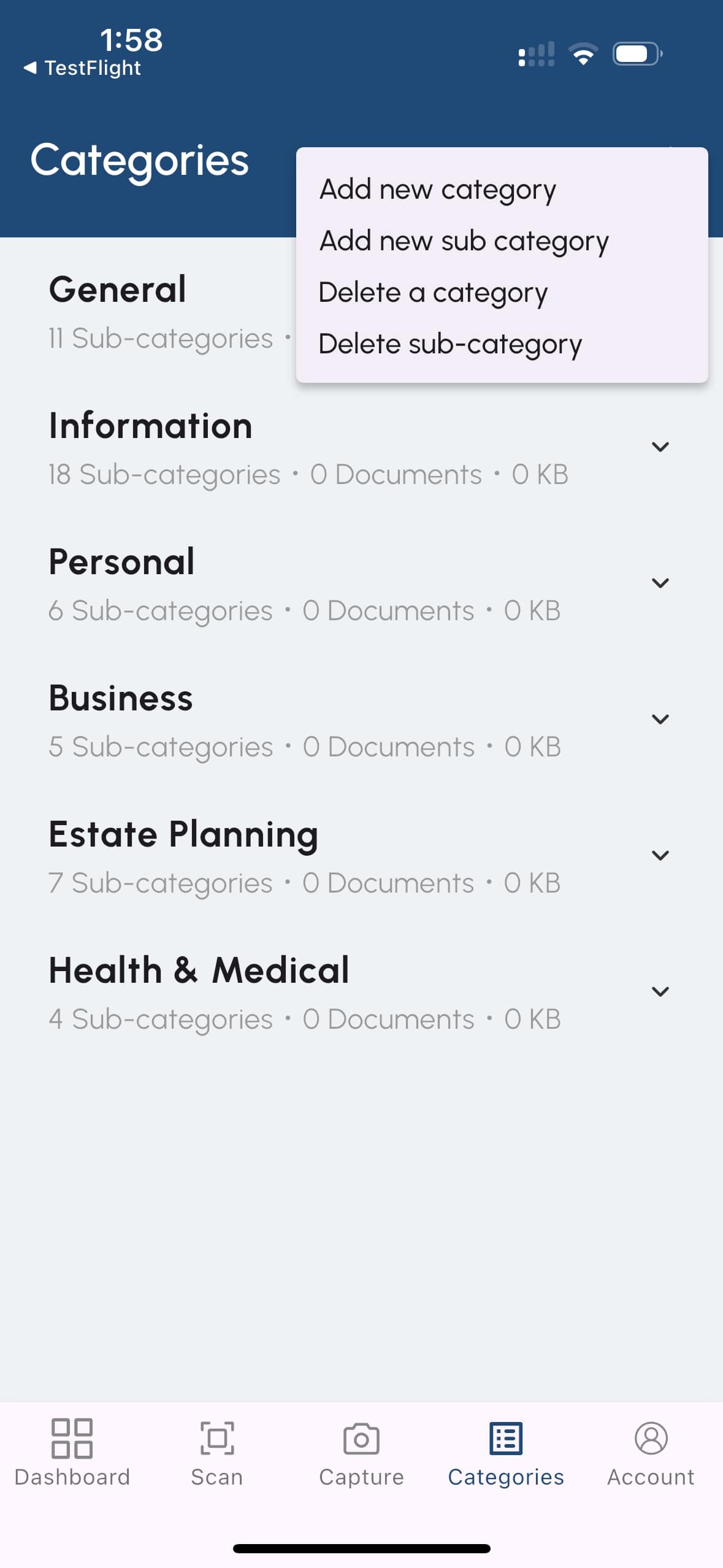
Task: Switch to the Scan tab
Action: click(x=217, y=1453)
